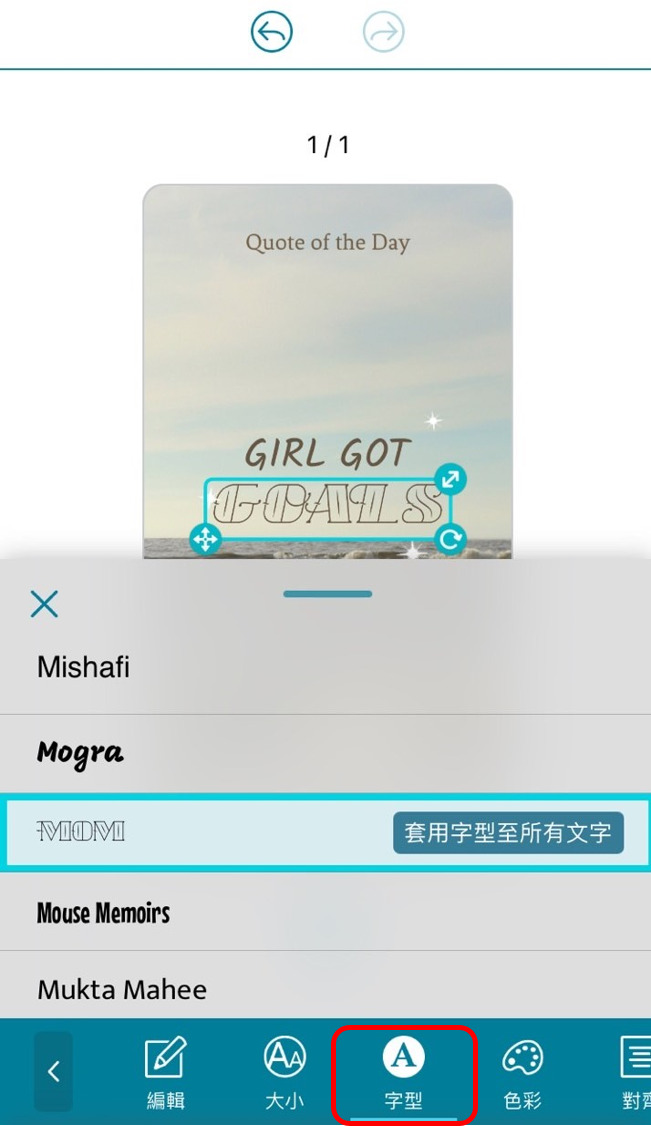
Task: Tap the move handle on GOALS text
Action: click(x=205, y=540)
